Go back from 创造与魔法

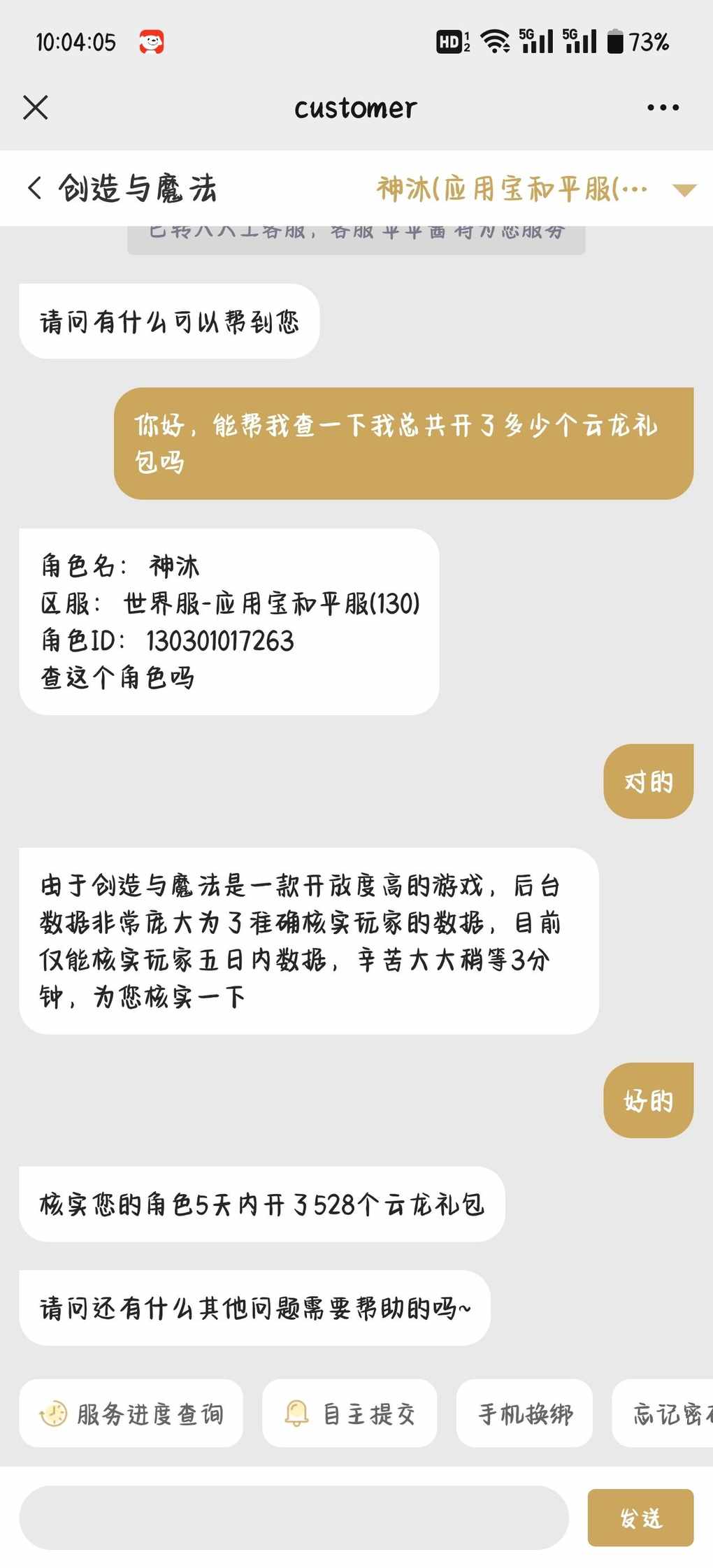(35, 188)
